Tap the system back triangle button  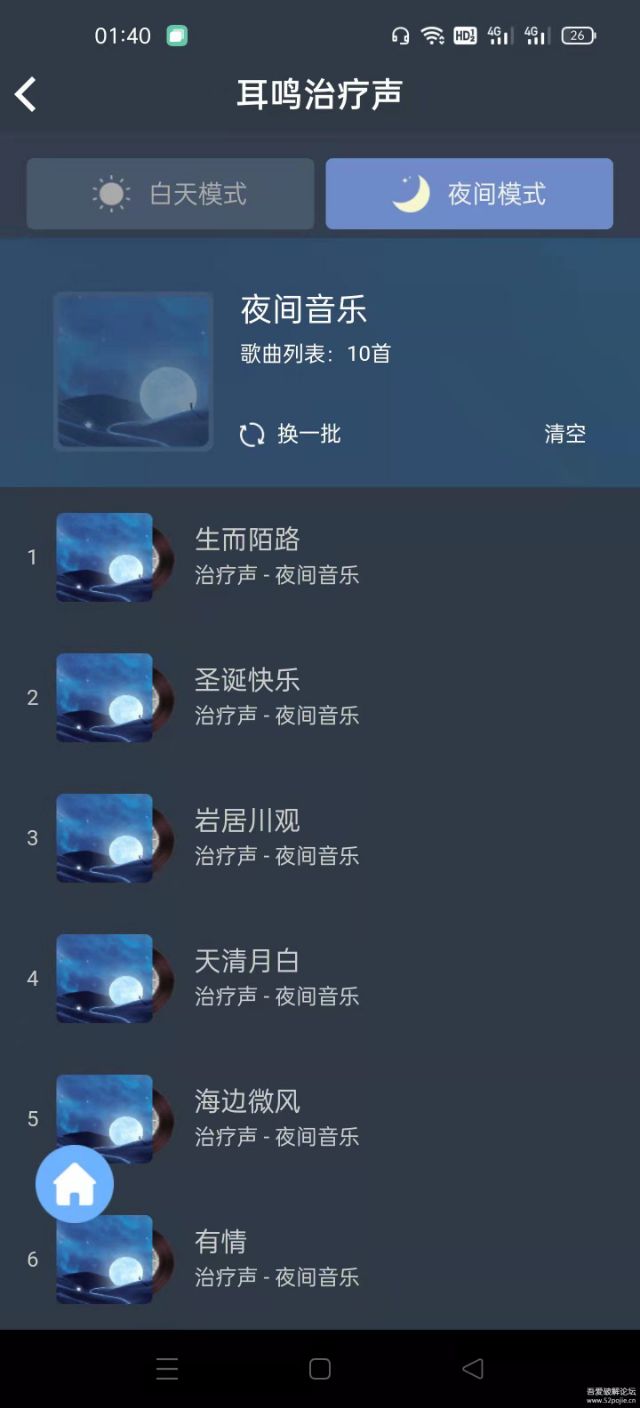point(473,1369)
